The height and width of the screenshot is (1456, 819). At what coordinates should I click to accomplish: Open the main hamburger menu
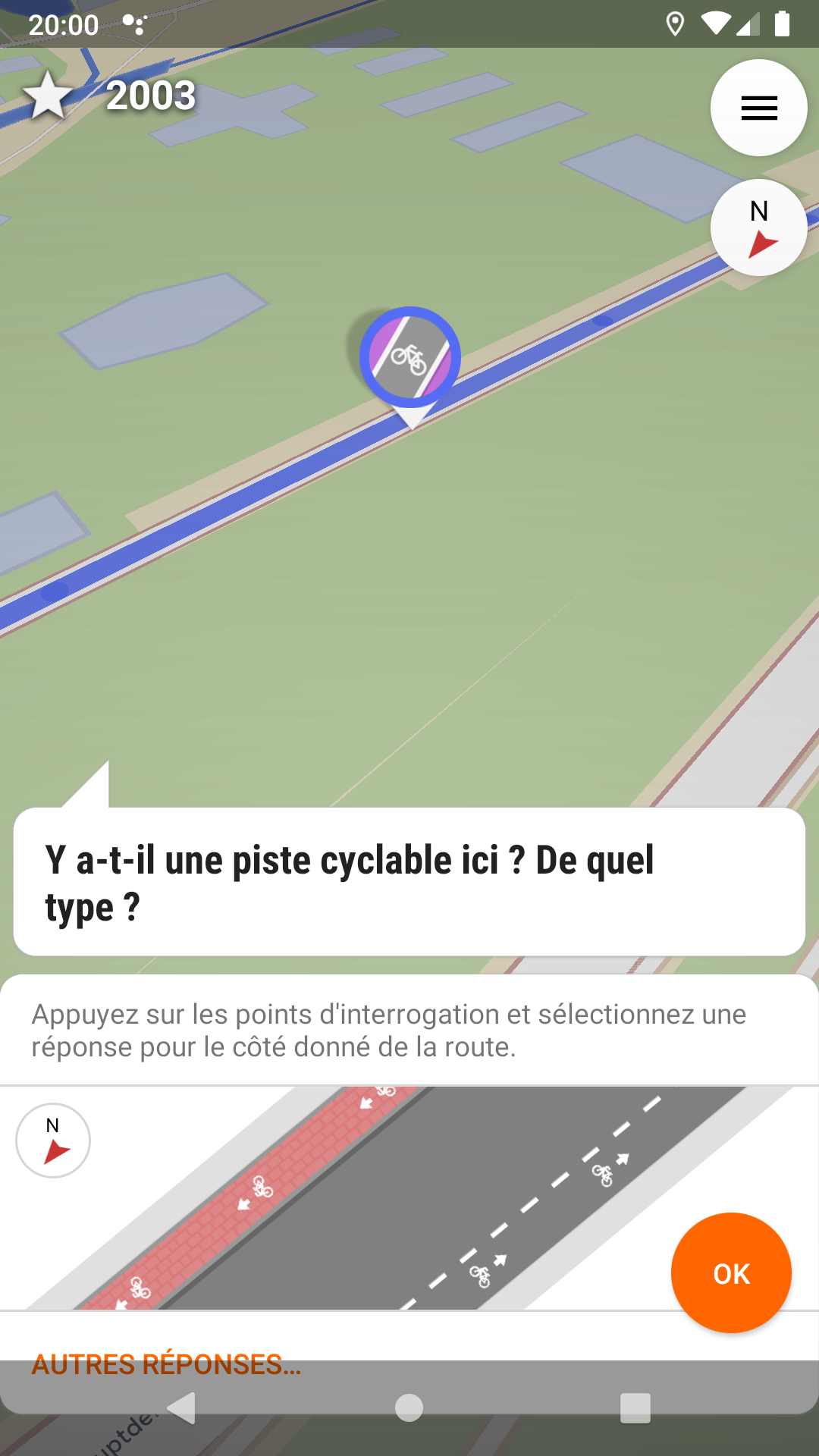(x=758, y=108)
